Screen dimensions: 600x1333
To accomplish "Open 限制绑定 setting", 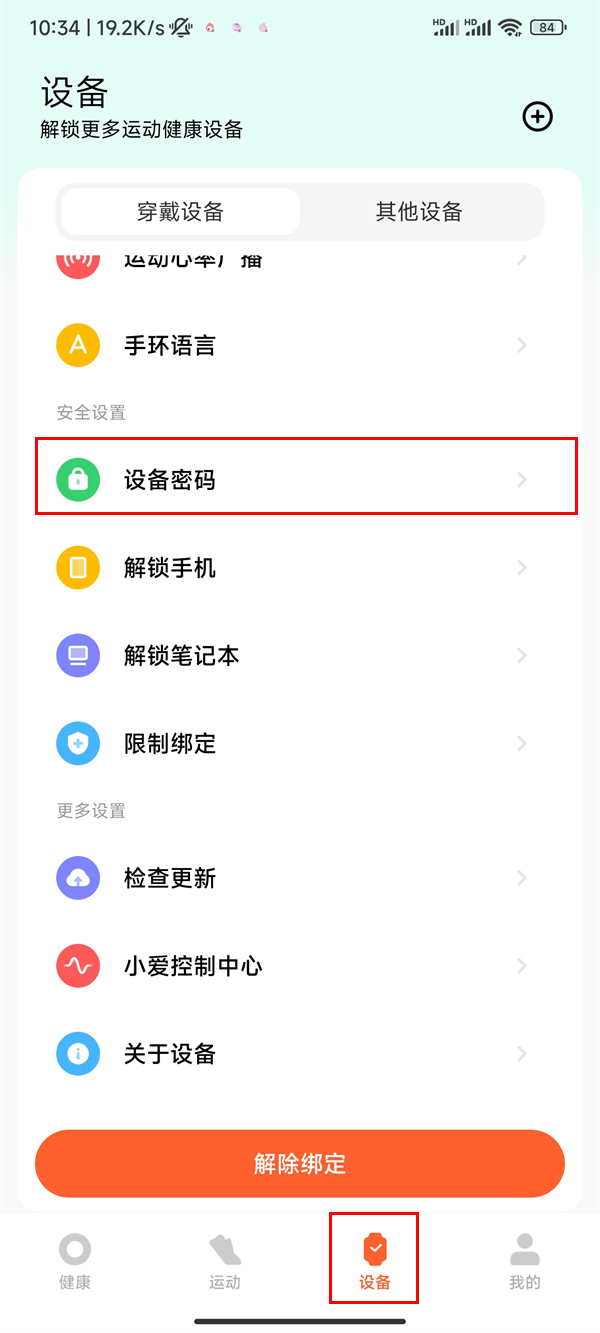I will pos(300,744).
